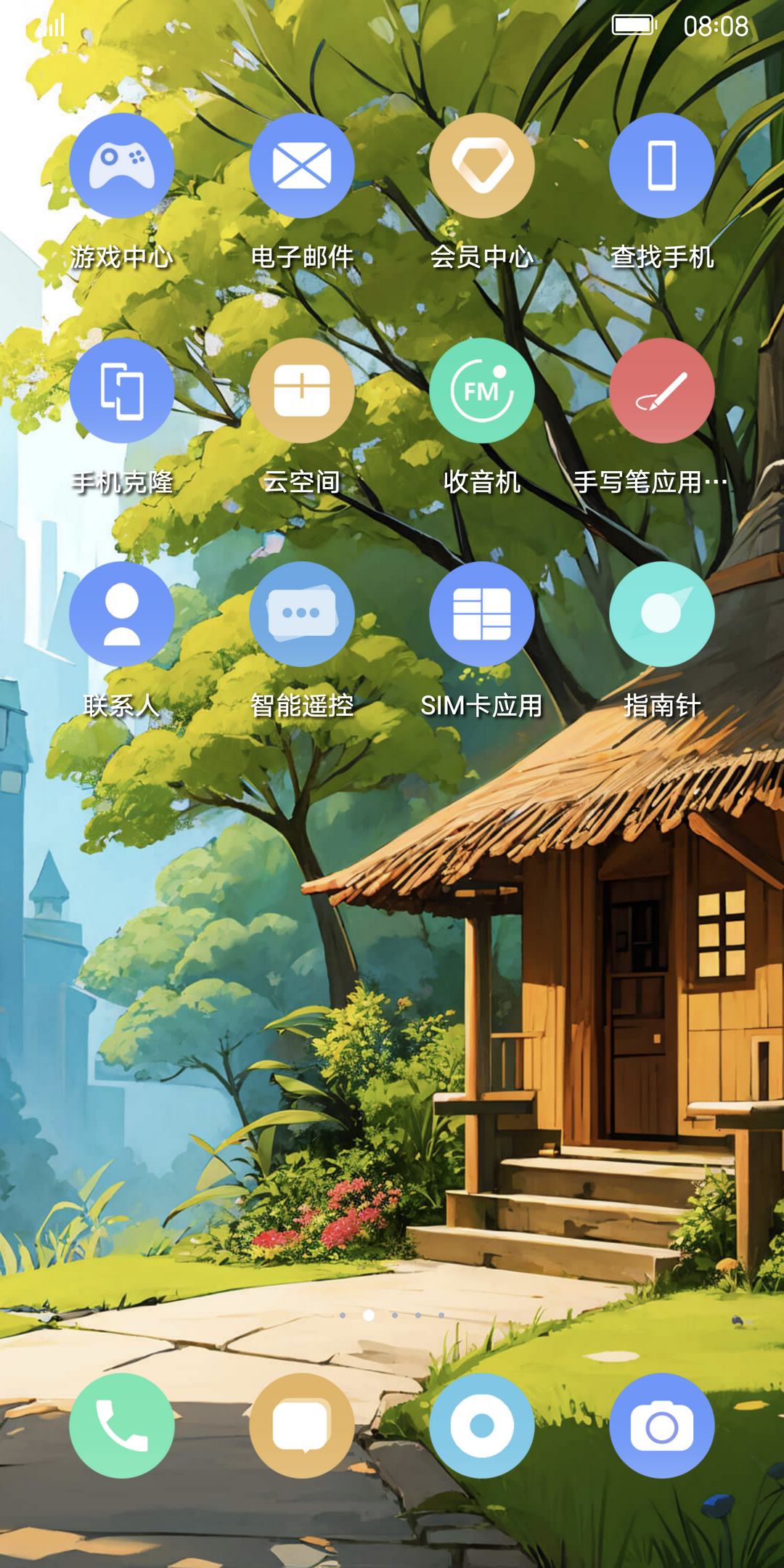Launch the browser from the dock
The image size is (784, 1568).
pos(481,1426)
